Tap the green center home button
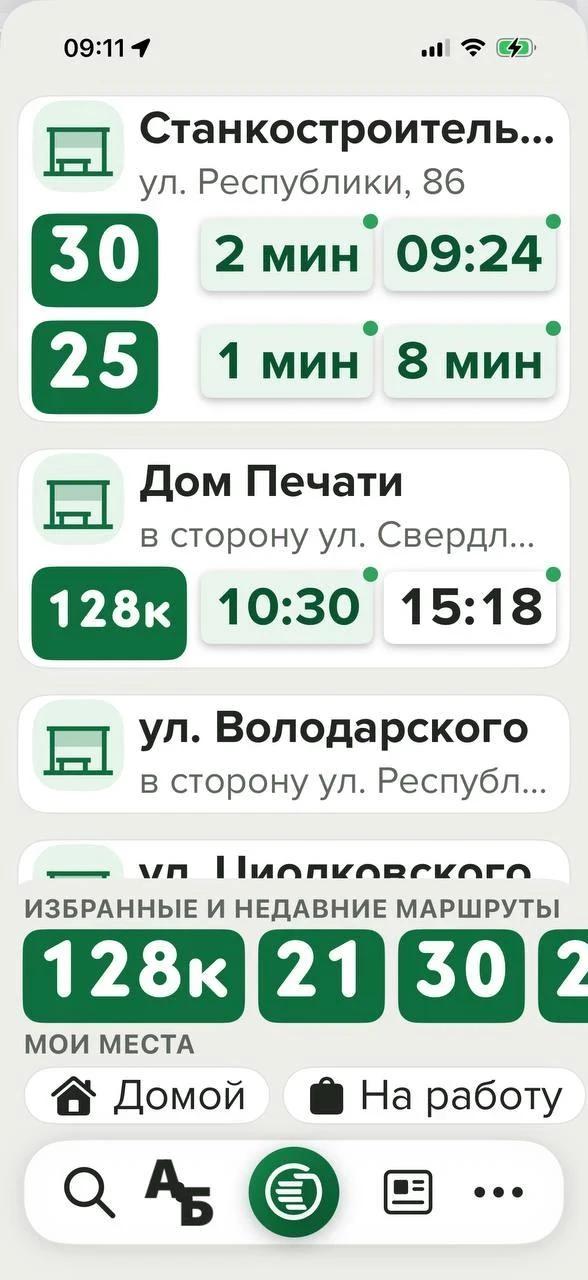The image size is (588, 1280). (x=294, y=1192)
